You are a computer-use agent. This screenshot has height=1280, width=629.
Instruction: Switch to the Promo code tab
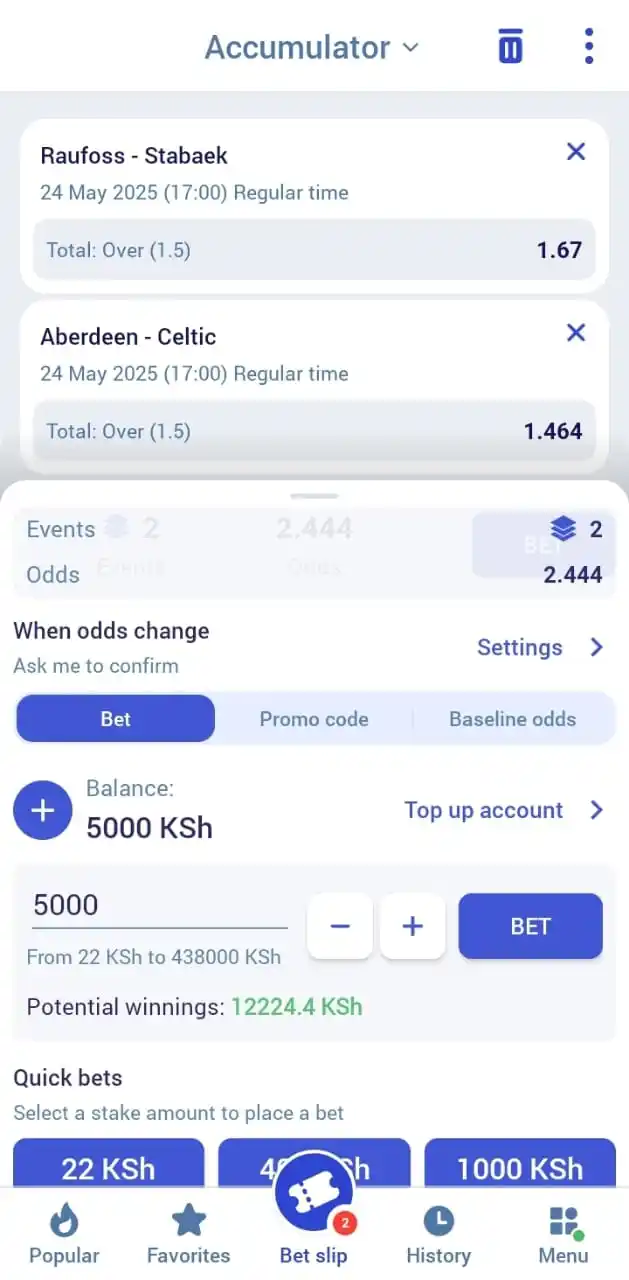(x=314, y=719)
